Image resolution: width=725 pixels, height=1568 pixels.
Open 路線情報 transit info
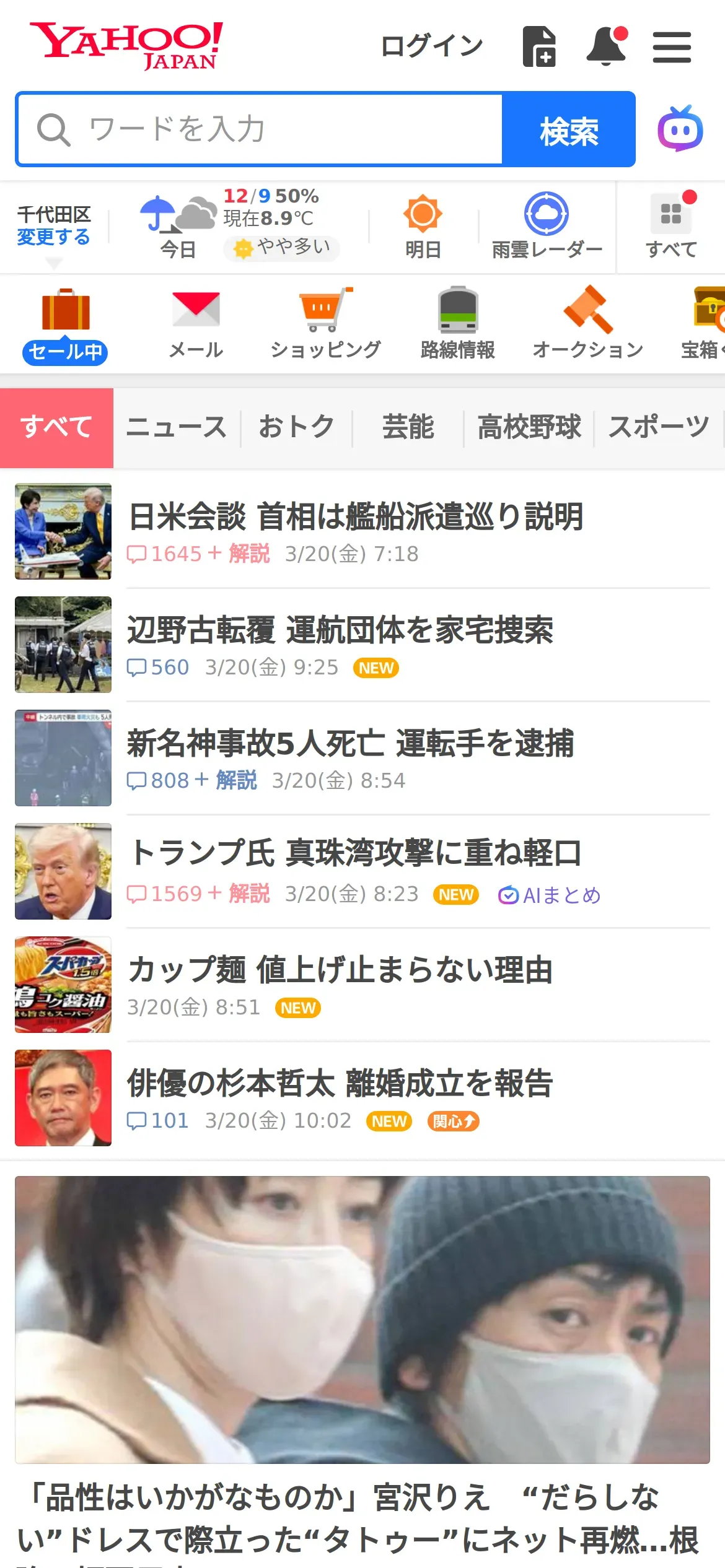click(x=457, y=324)
